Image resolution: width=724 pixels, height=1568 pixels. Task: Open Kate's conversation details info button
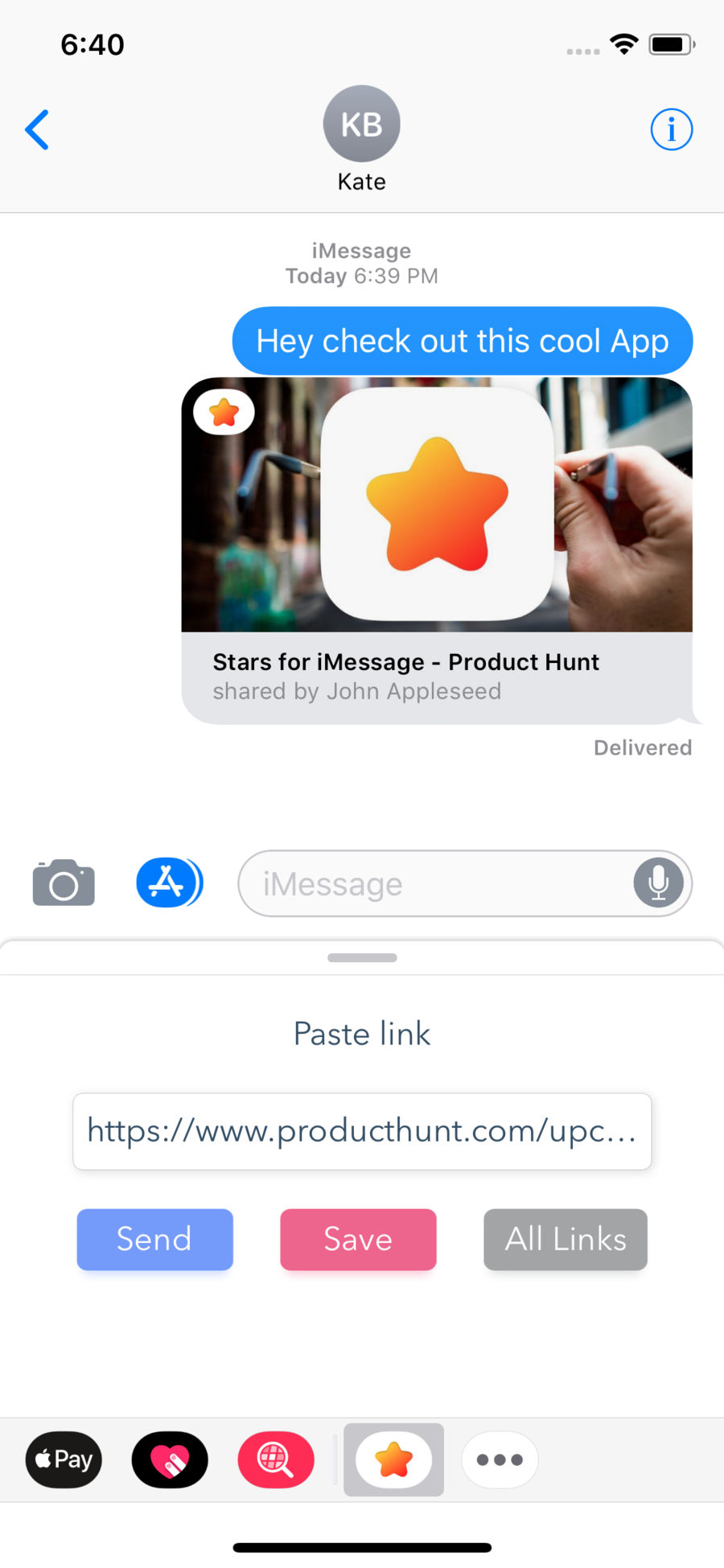click(671, 130)
